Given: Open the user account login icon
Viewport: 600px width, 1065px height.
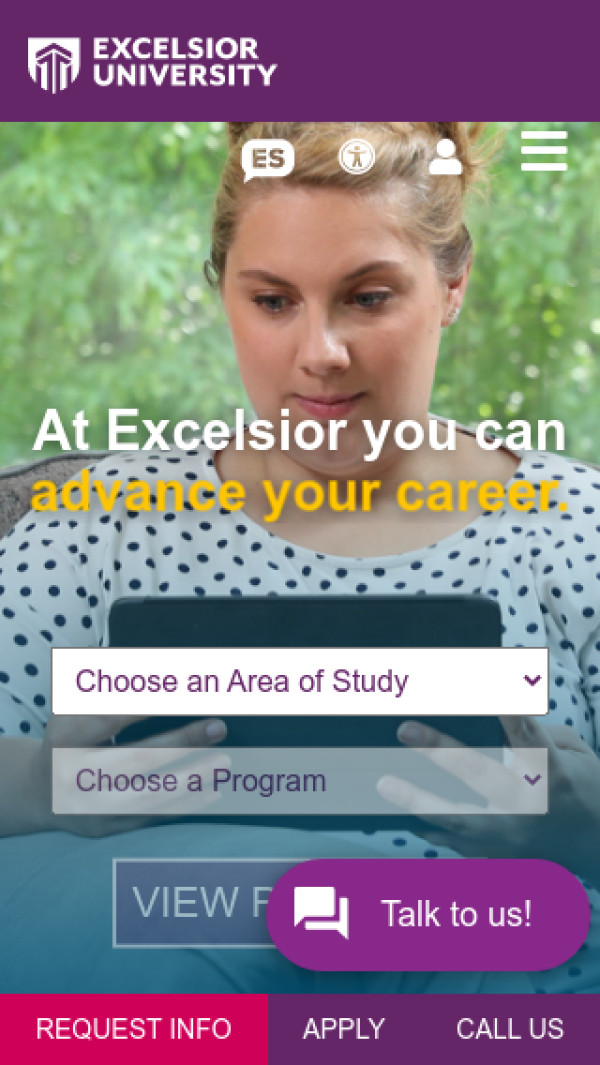Looking at the screenshot, I should [x=445, y=157].
